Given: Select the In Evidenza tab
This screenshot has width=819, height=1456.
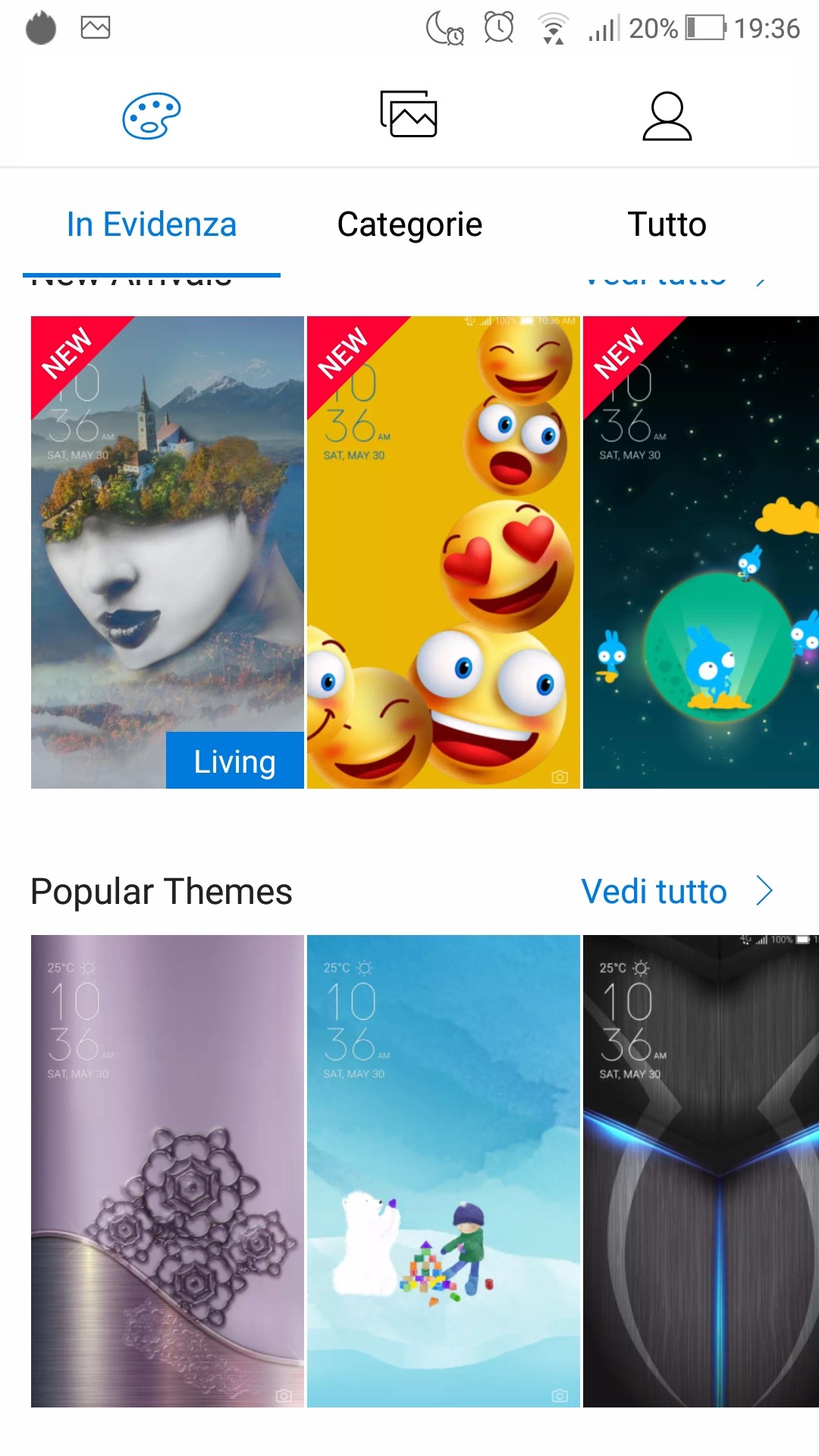Looking at the screenshot, I should click(x=152, y=224).
